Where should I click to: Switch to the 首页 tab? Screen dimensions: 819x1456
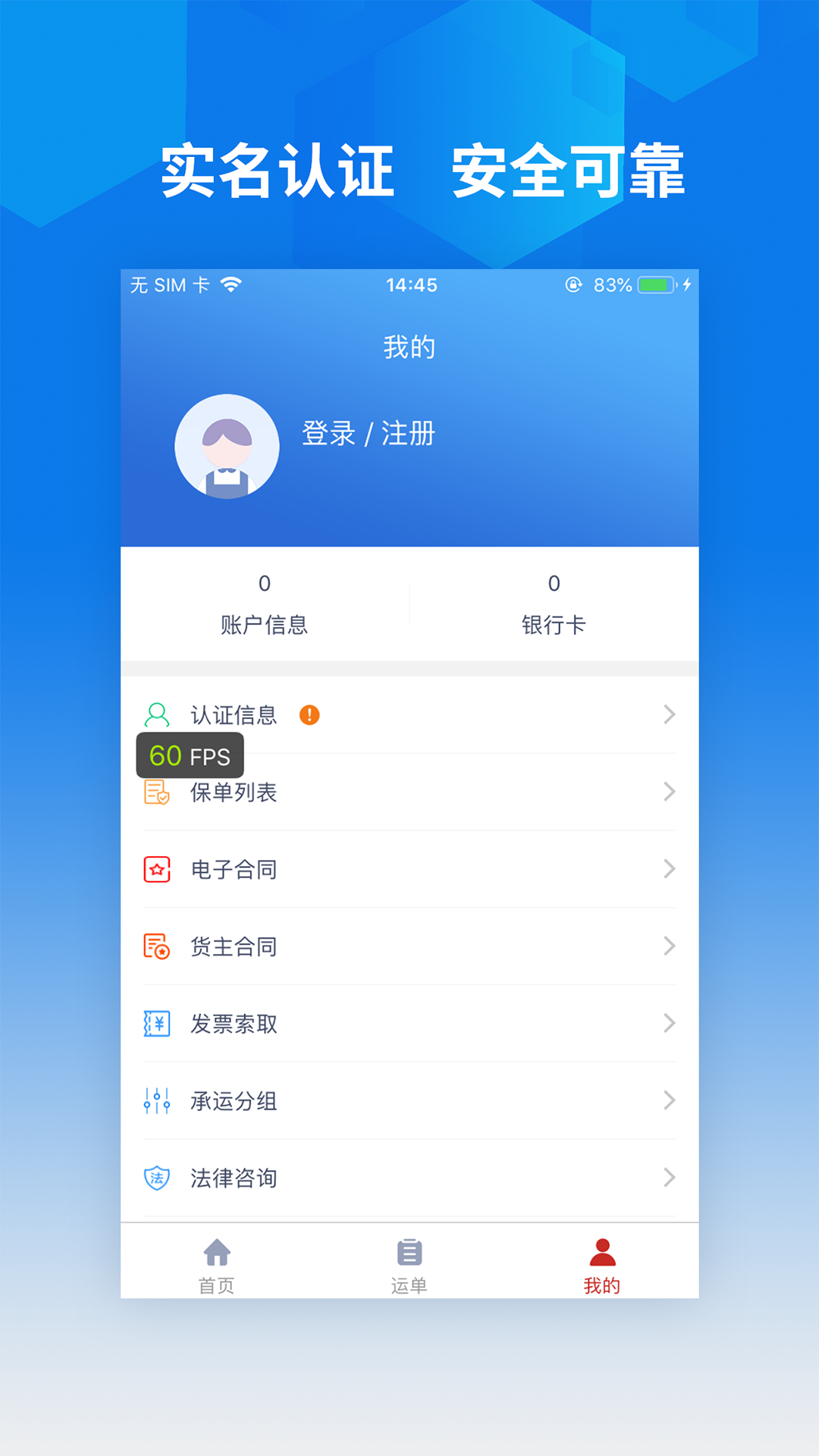pyautogui.click(x=218, y=1263)
